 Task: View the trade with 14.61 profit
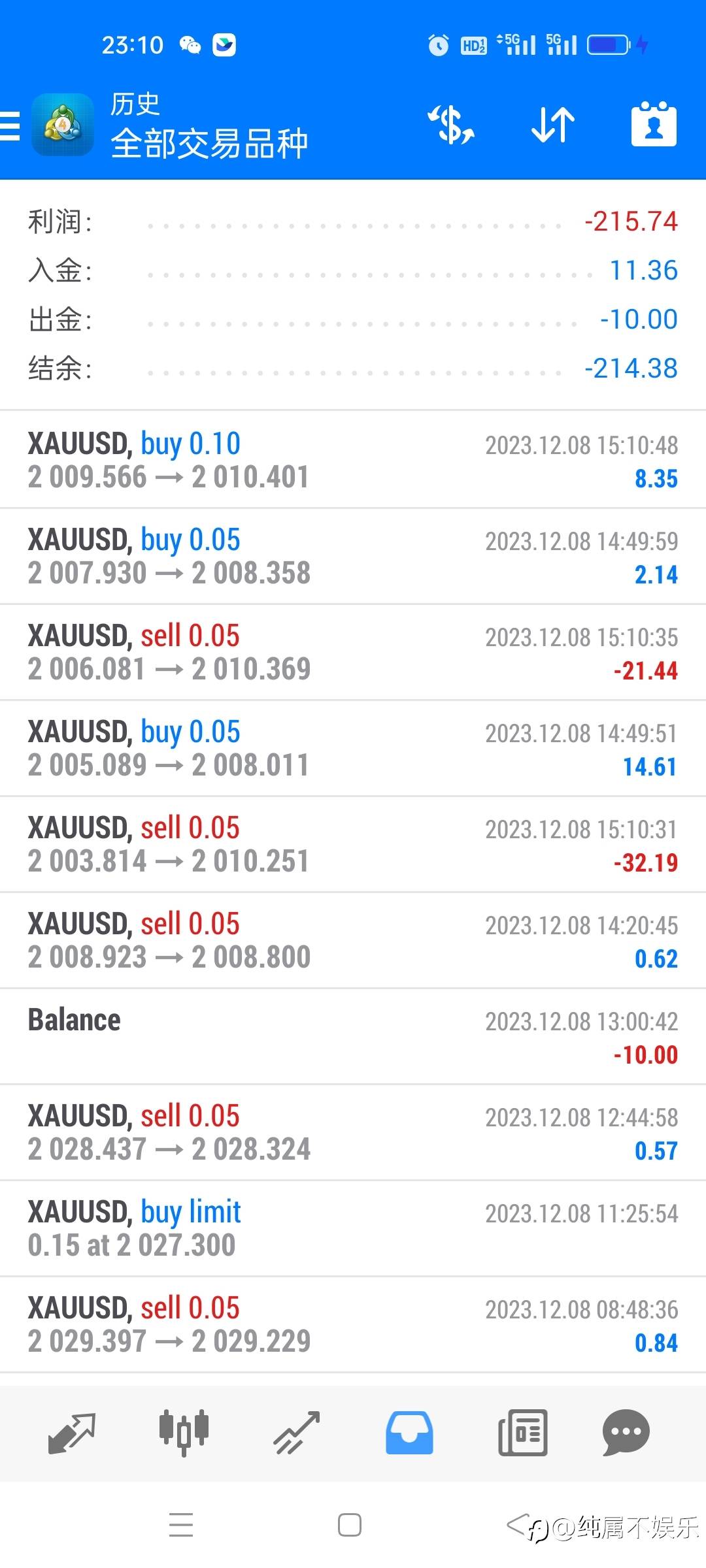[x=353, y=748]
